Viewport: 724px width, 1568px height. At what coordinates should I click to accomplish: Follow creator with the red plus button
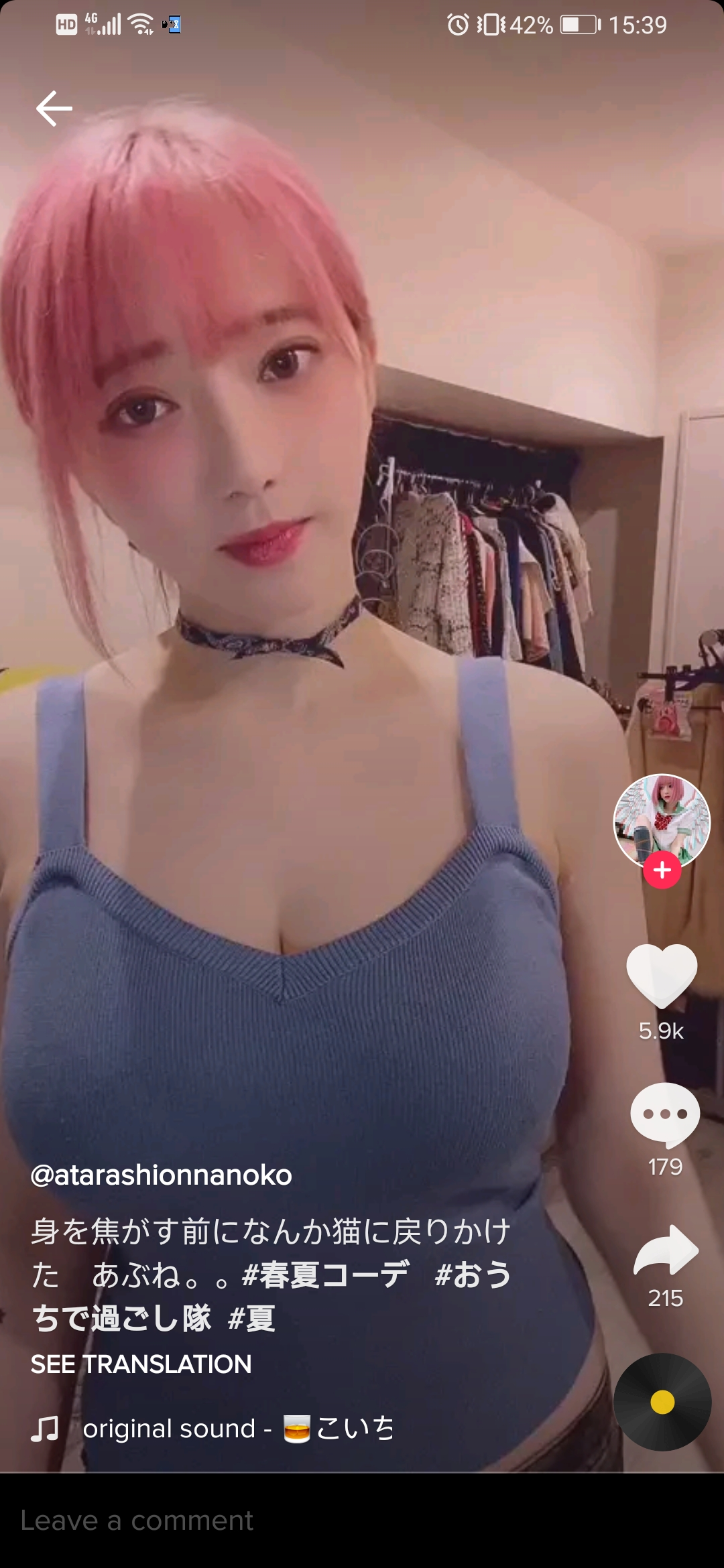pos(662,870)
